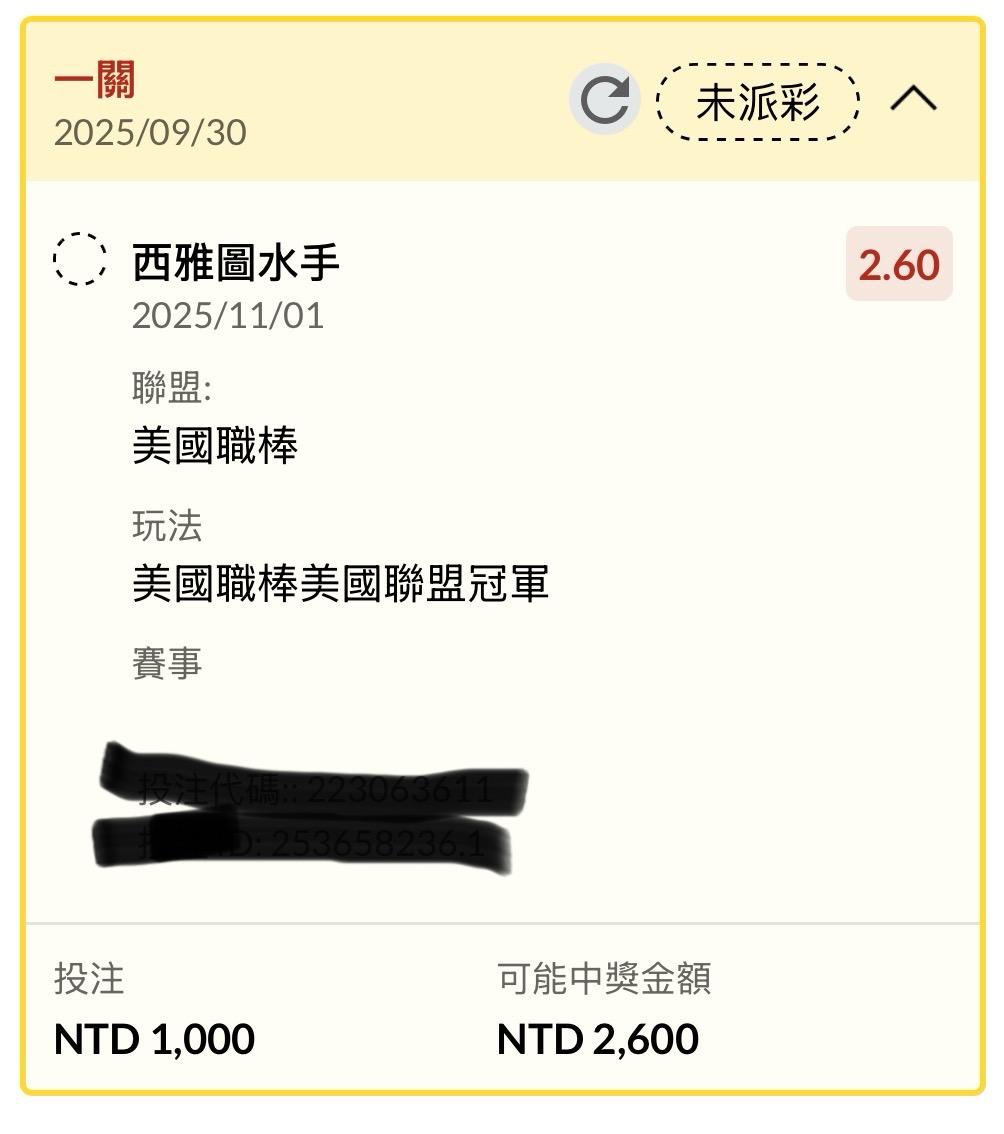Screen dimensions: 1004x1134
Task: Tap the refresh icon beside 未派彩
Action: 605,99
